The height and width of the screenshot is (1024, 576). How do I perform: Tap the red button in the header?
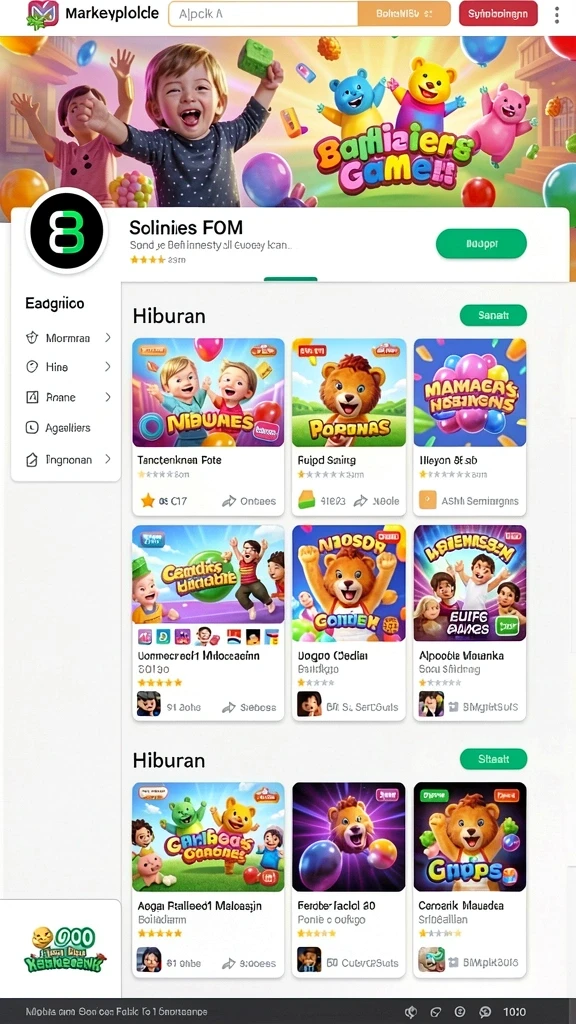point(498,13)
